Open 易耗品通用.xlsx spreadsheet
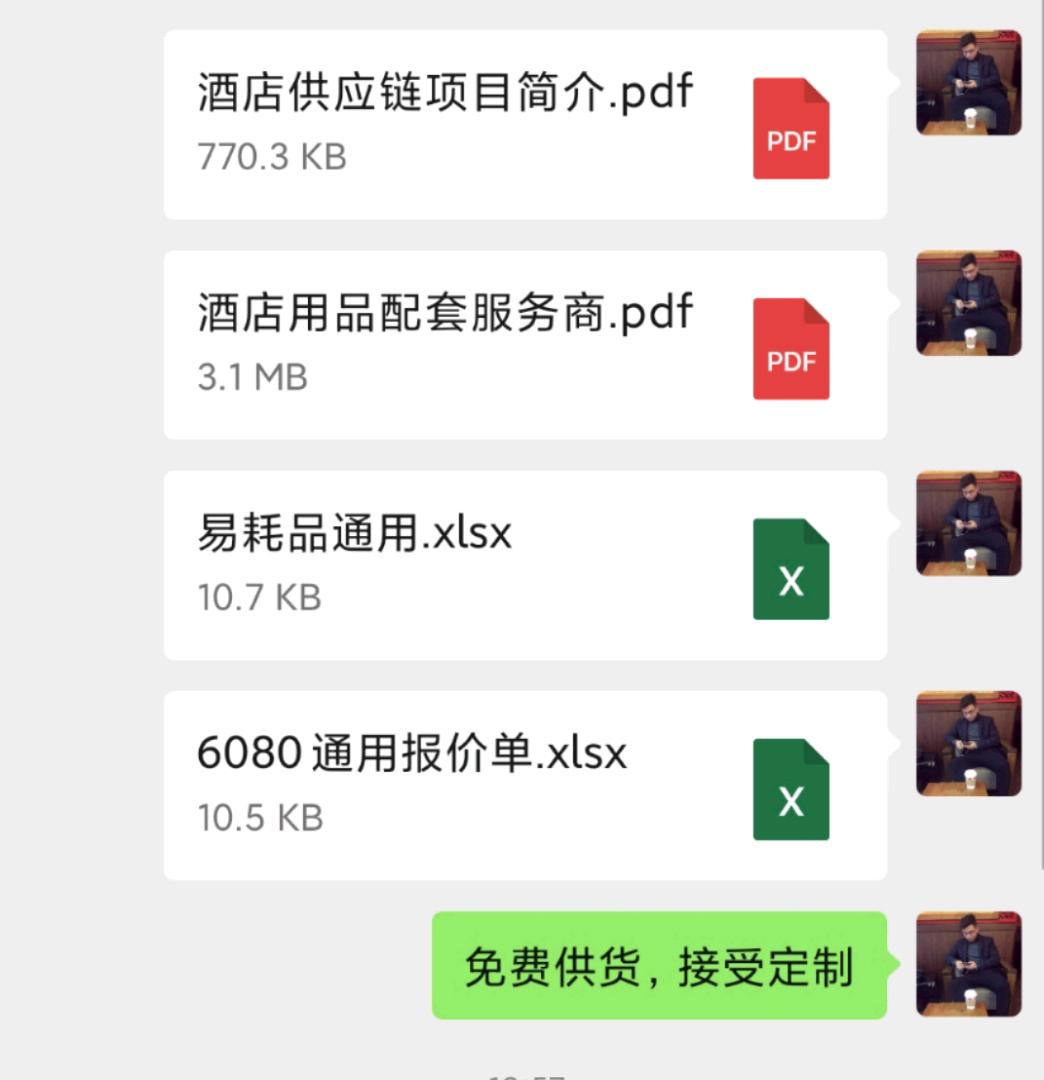Screen dimensions: 1044x1080 click(524, 565)
